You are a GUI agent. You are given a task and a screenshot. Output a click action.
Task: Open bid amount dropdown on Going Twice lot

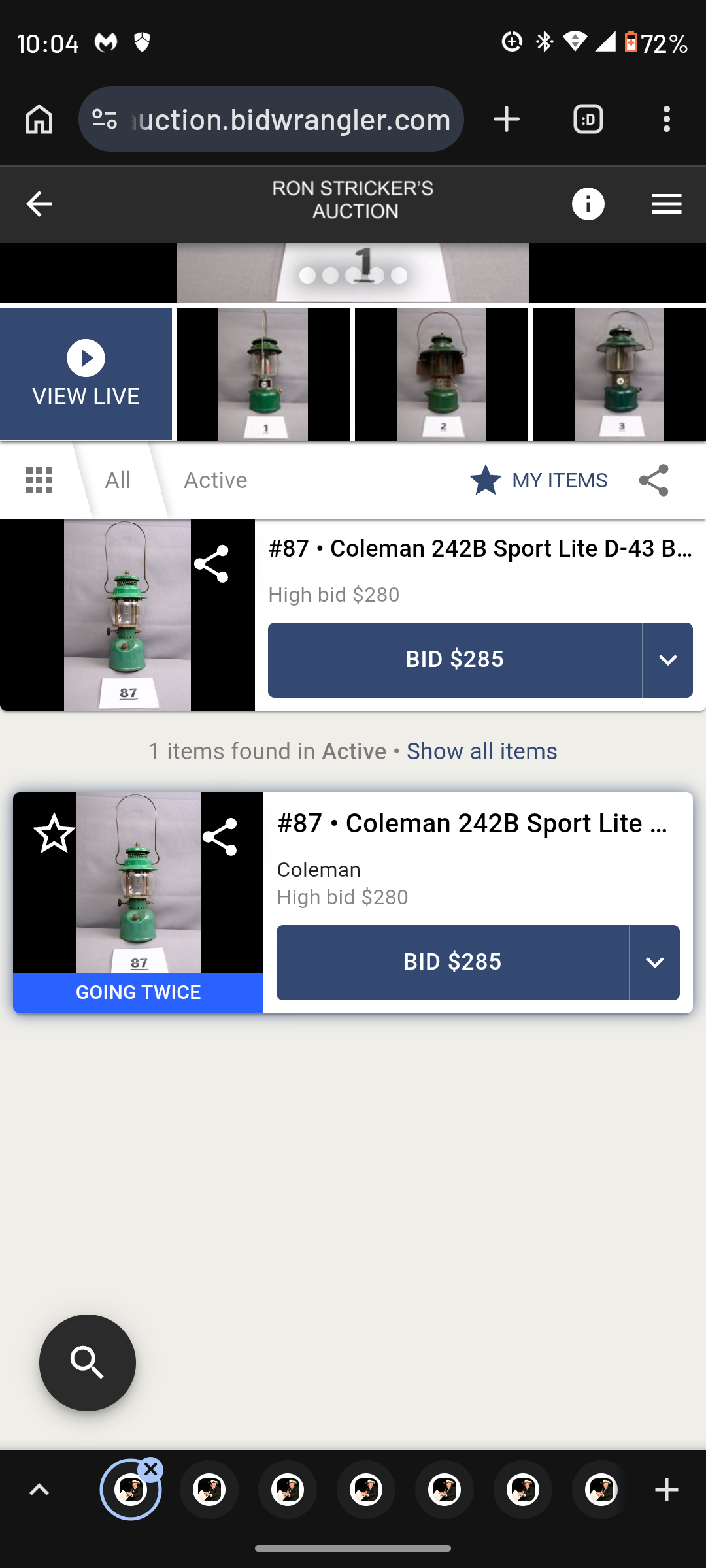click(x=654, y=962)
